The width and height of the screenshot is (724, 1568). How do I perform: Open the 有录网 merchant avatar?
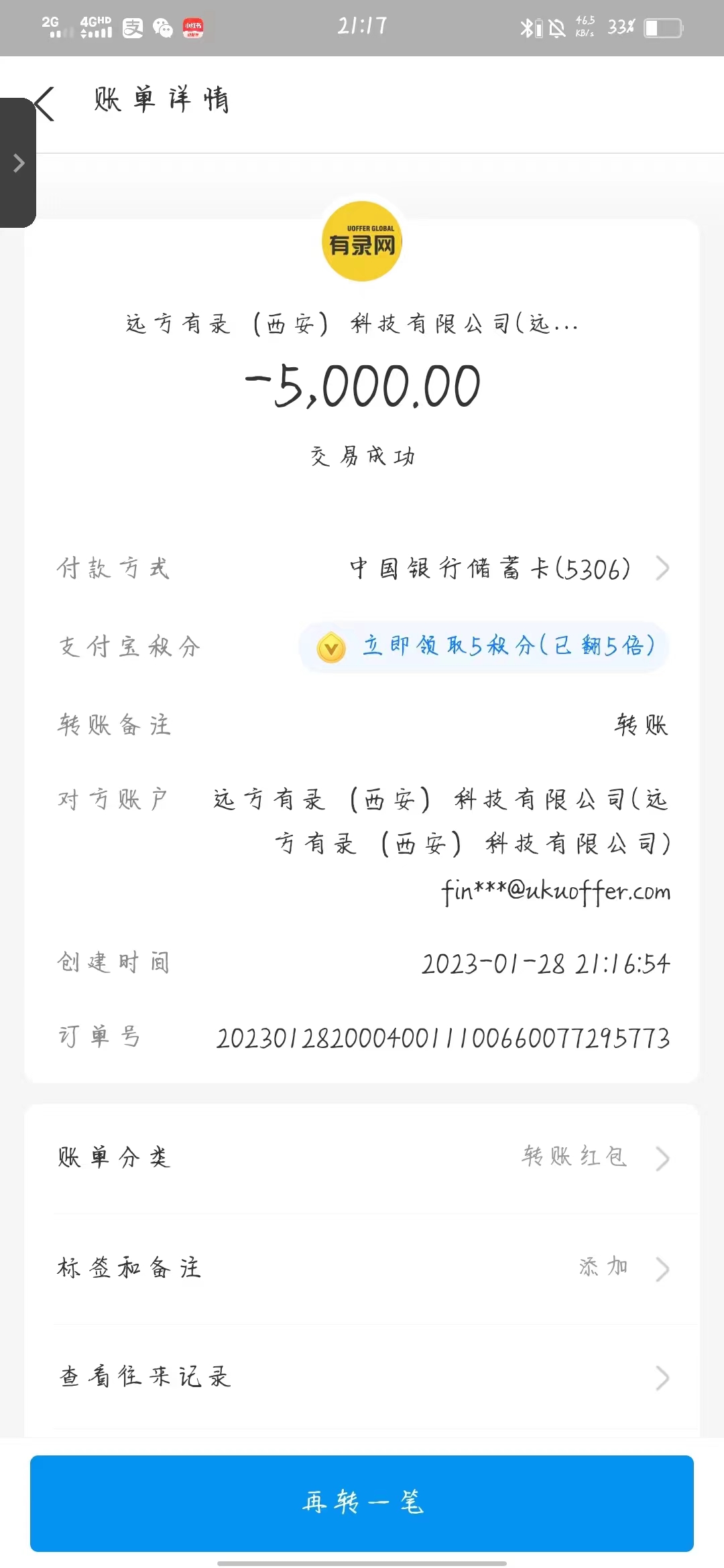(362, 241)
